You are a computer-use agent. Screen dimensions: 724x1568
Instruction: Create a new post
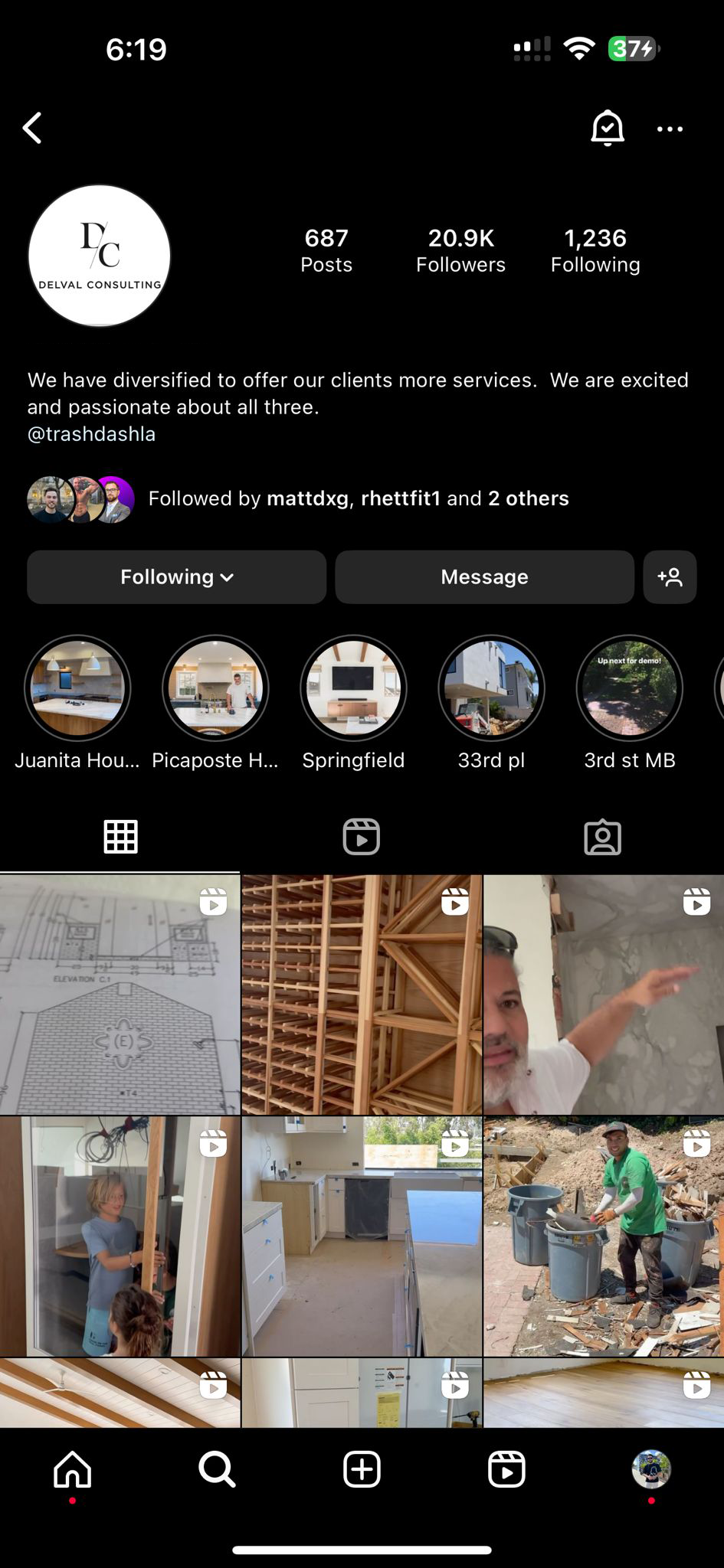coord(362,1469)
